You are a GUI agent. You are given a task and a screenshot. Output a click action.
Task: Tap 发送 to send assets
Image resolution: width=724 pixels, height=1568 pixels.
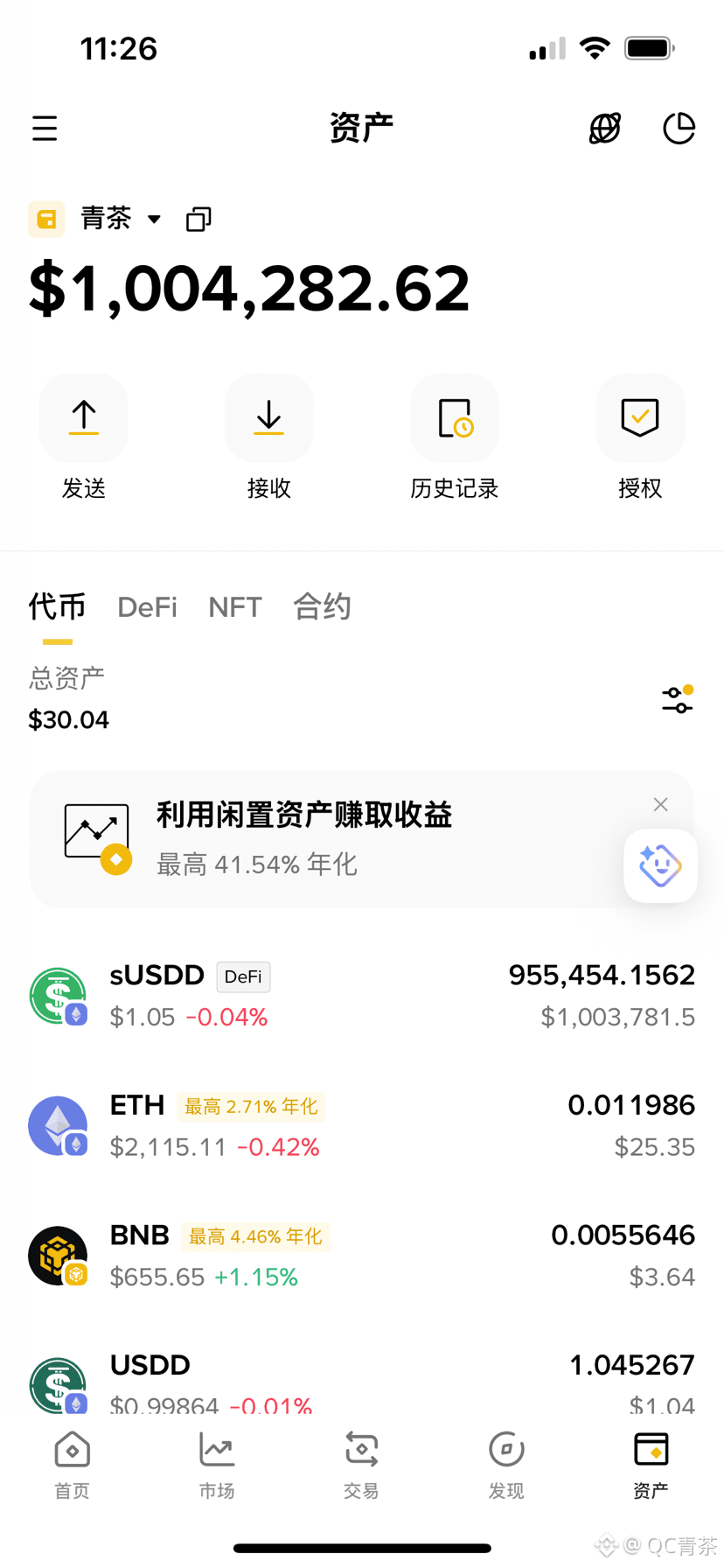click(84, 437)
